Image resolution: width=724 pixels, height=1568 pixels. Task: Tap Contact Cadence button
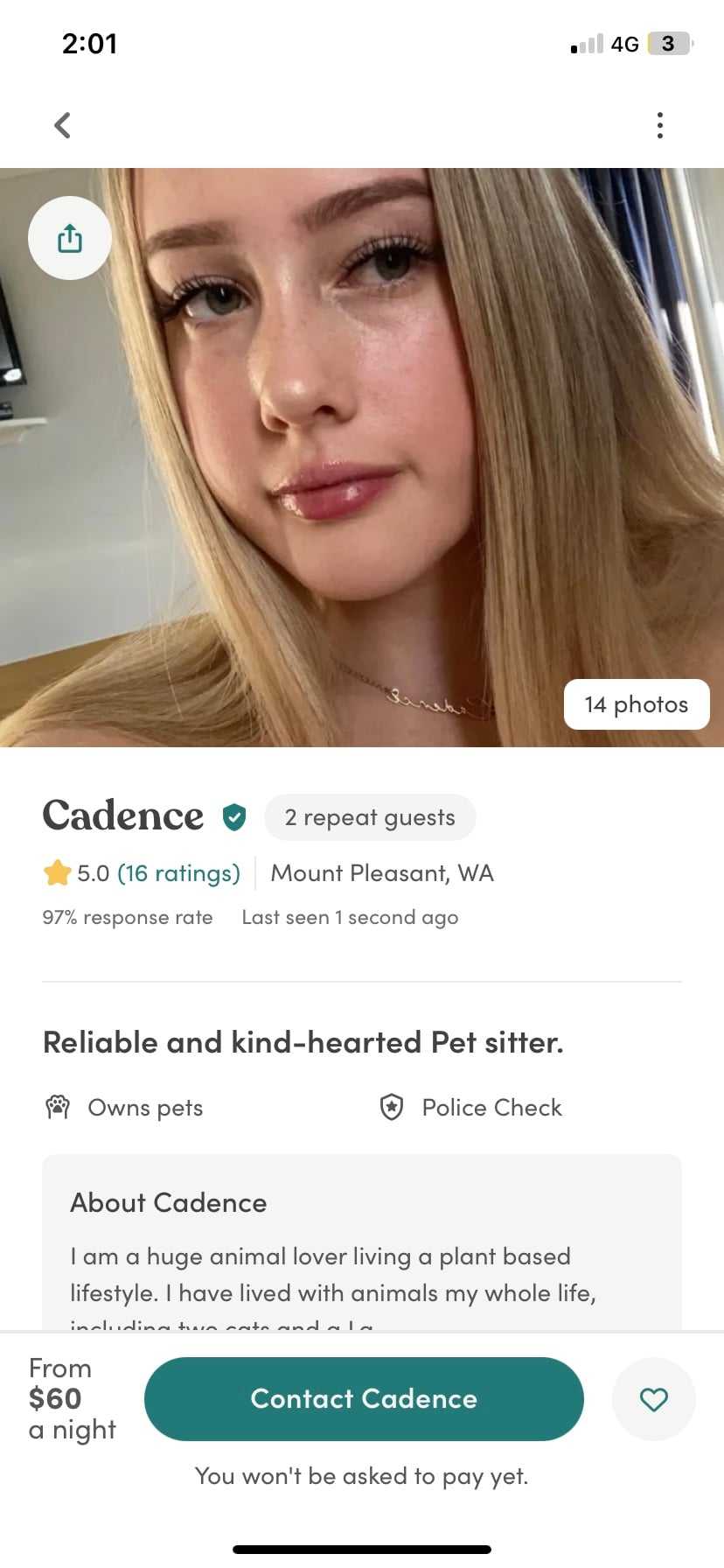[364, 1398]
